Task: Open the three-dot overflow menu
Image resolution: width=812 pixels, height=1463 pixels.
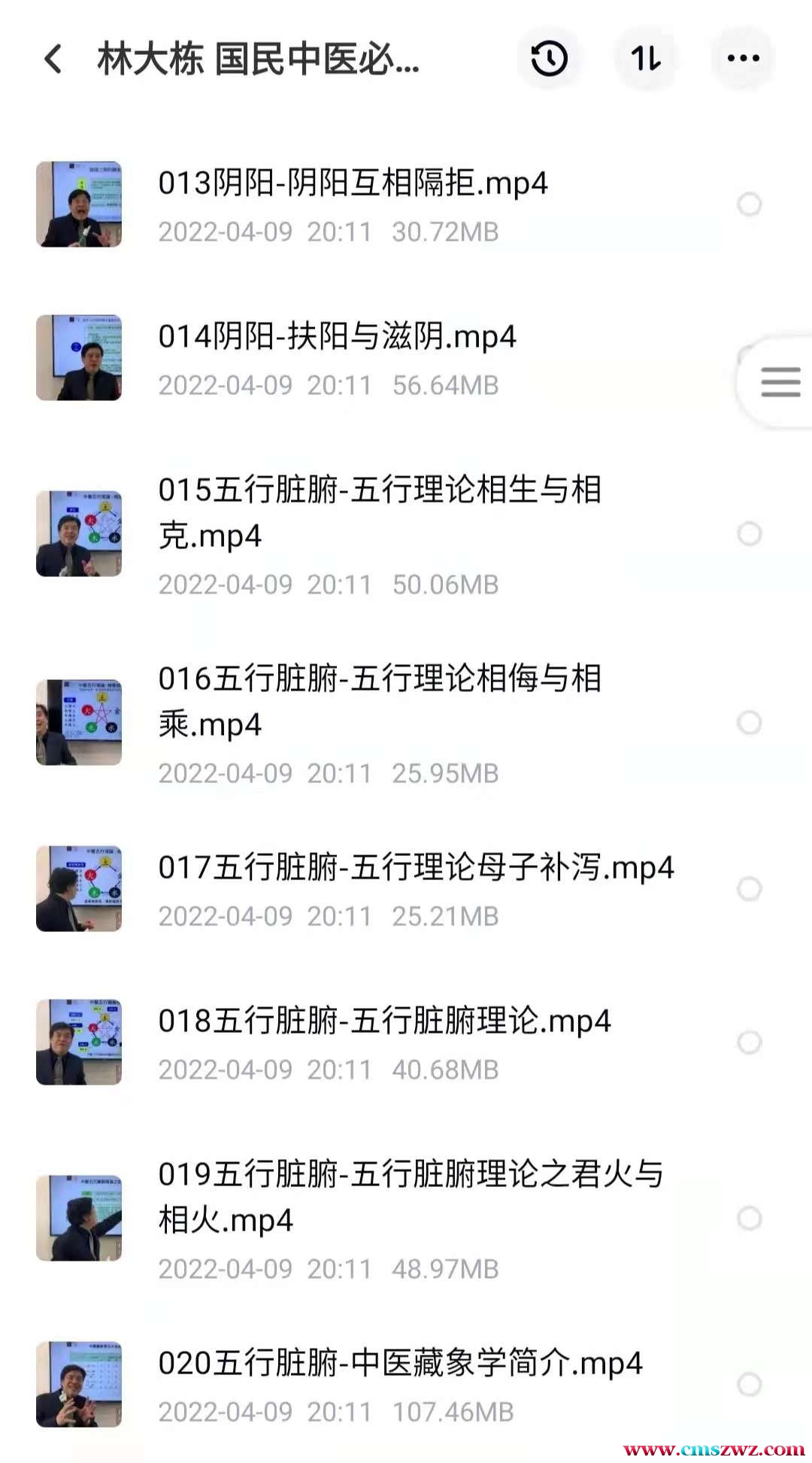Action: [743, 59]
